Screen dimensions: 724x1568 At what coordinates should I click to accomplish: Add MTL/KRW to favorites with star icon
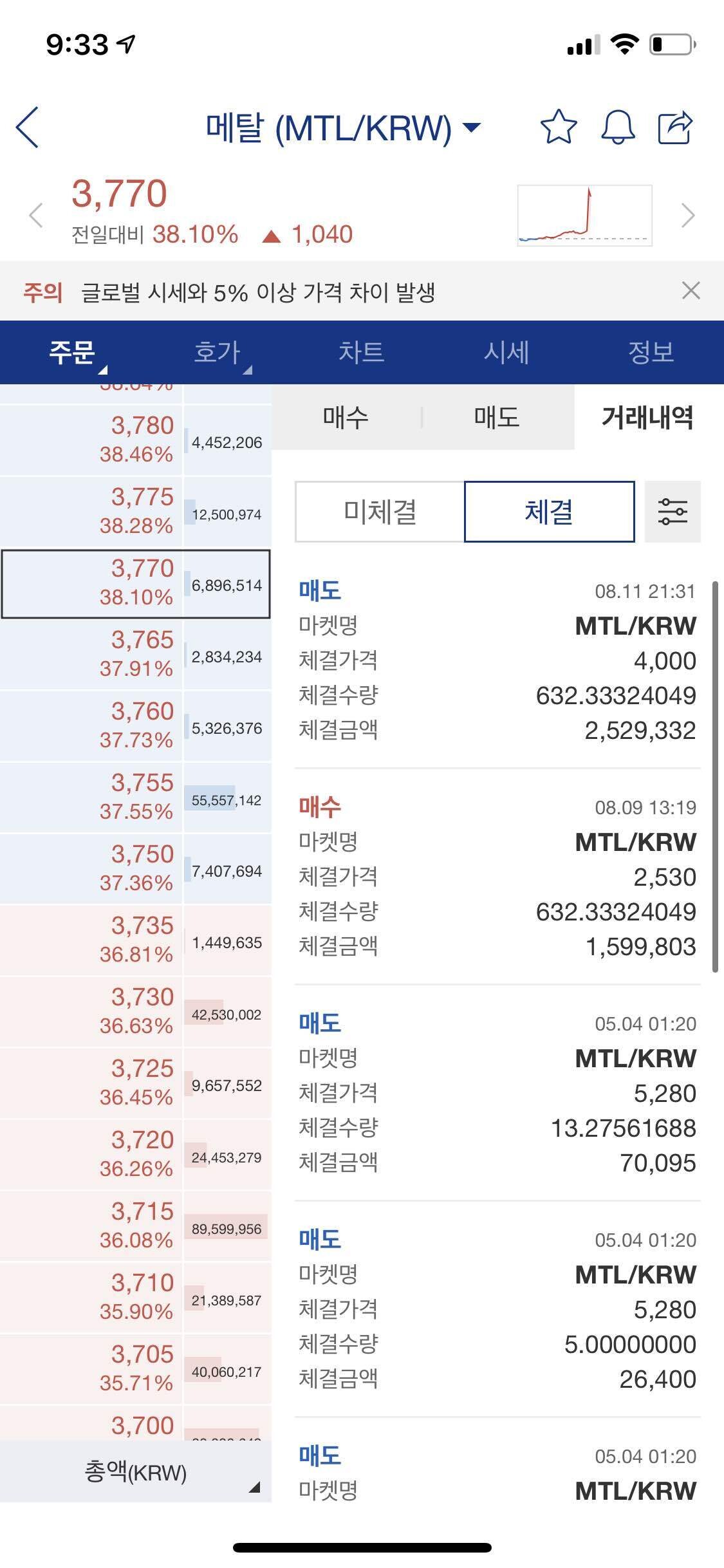coord(559,129)
